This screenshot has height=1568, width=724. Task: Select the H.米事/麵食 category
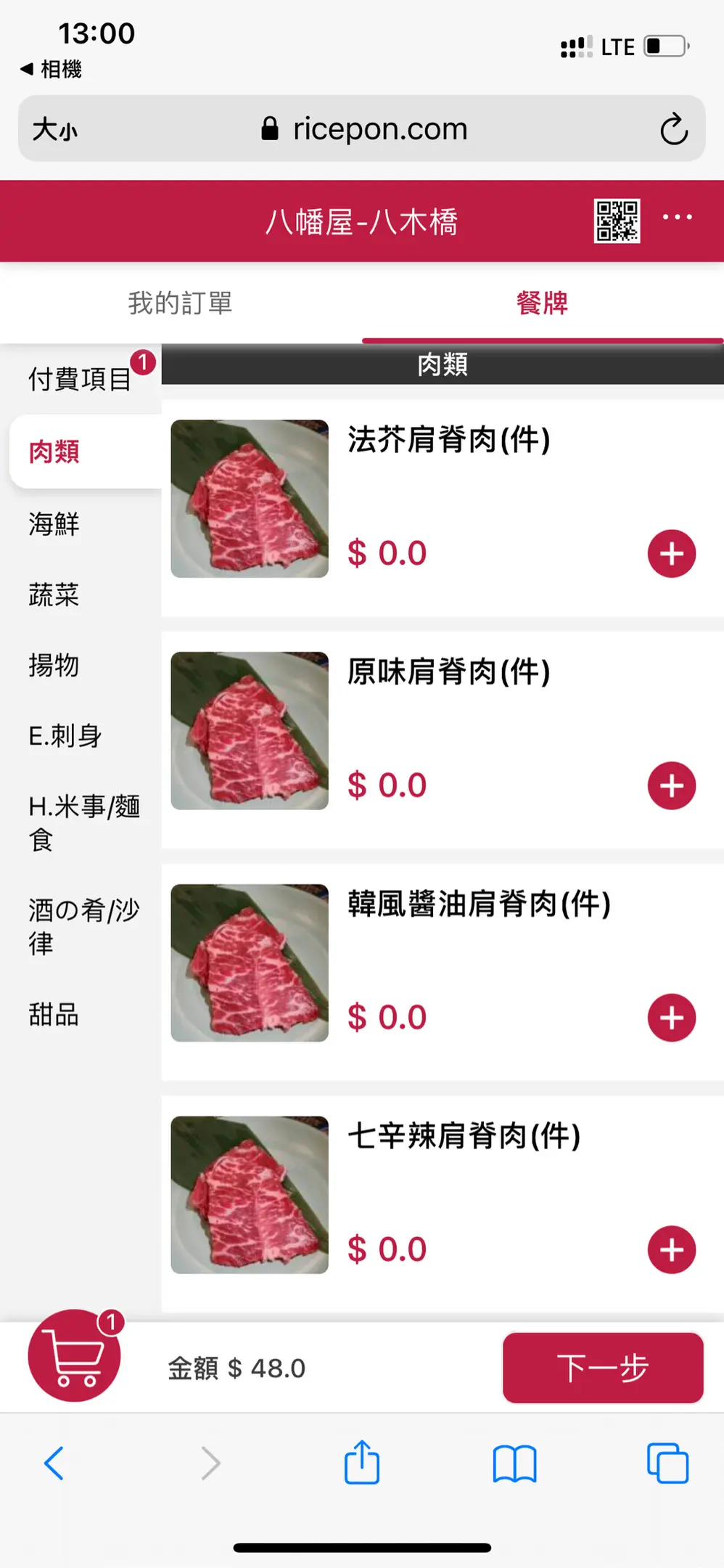click(x=83, y=822)
